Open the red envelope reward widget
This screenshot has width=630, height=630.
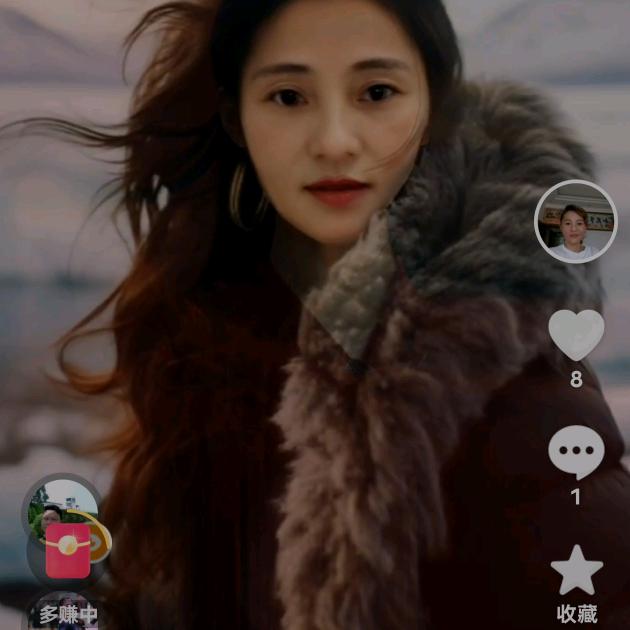click(x=68, y=551)
